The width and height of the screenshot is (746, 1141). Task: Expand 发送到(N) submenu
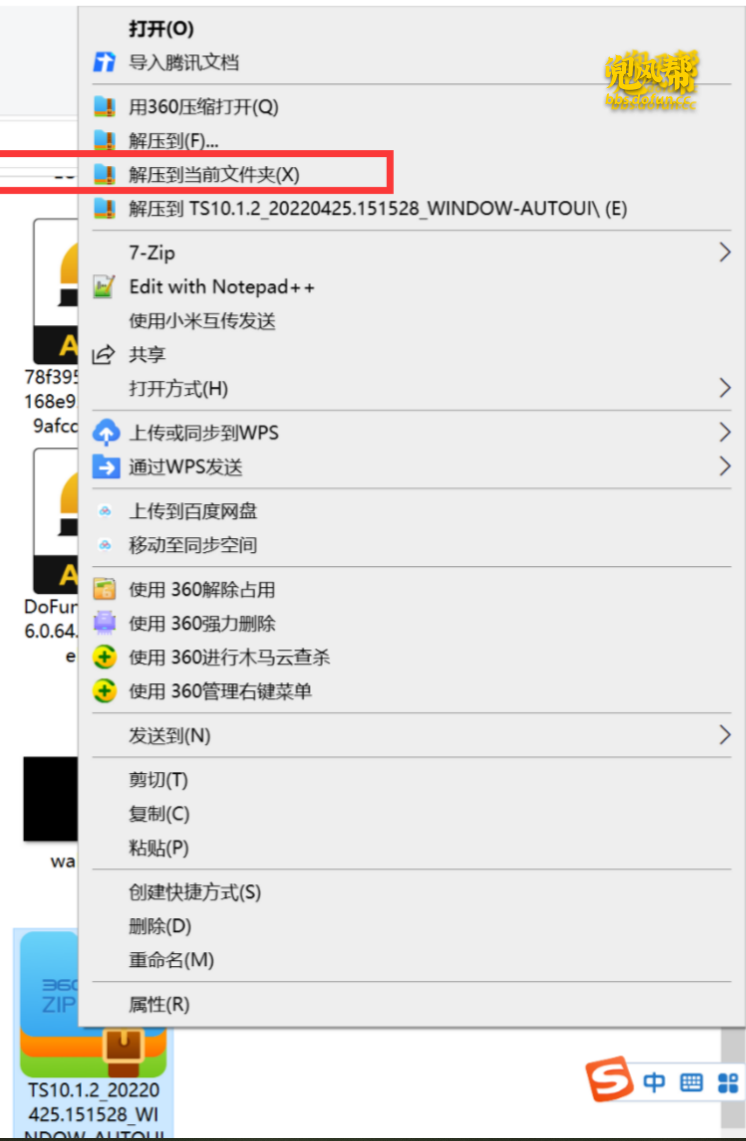pyautogui.click(x=169, y=736)
